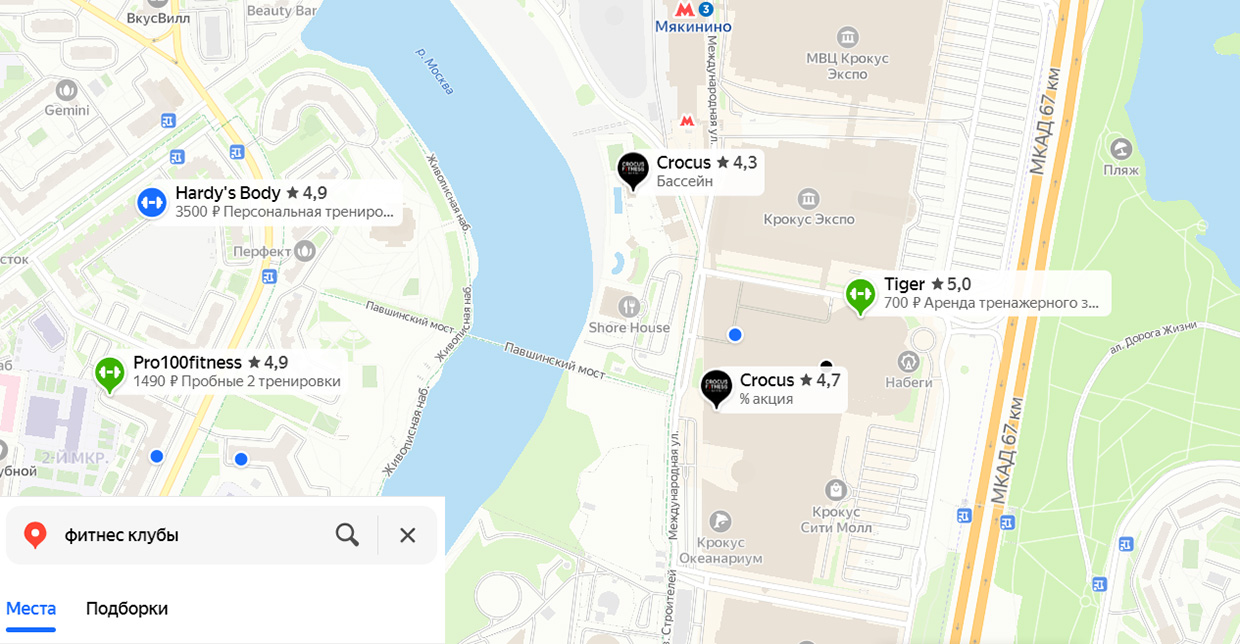Switch to the Подборки tab

coord(127,608)
